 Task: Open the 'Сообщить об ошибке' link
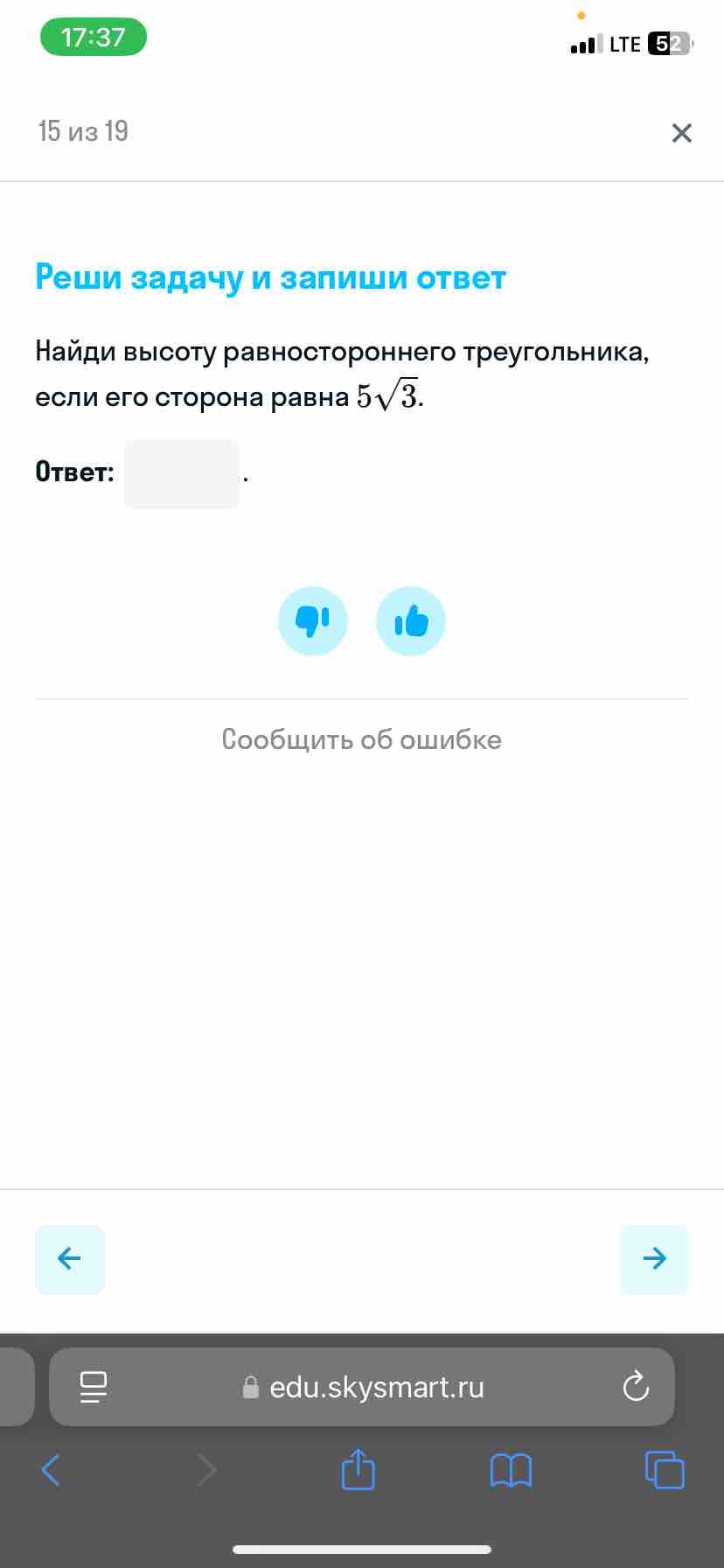(362, 739)
